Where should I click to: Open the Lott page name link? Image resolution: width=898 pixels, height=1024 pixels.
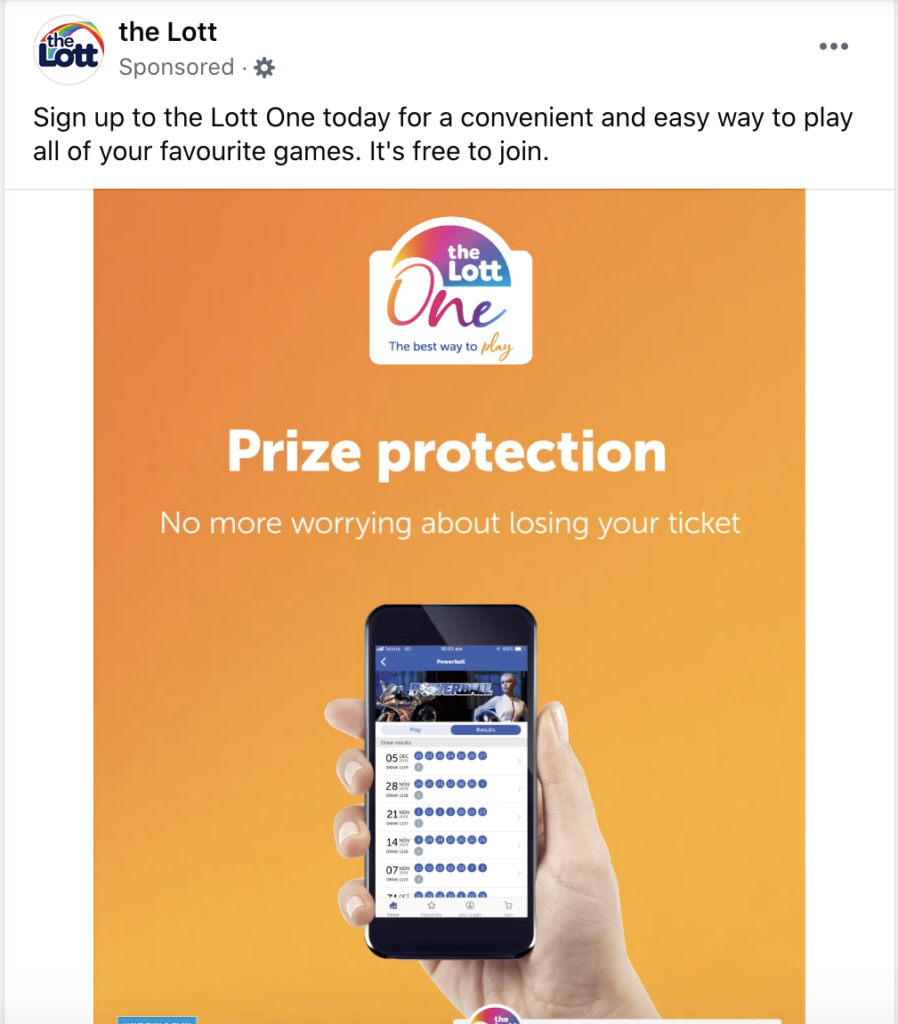click(x=167, y=32)
